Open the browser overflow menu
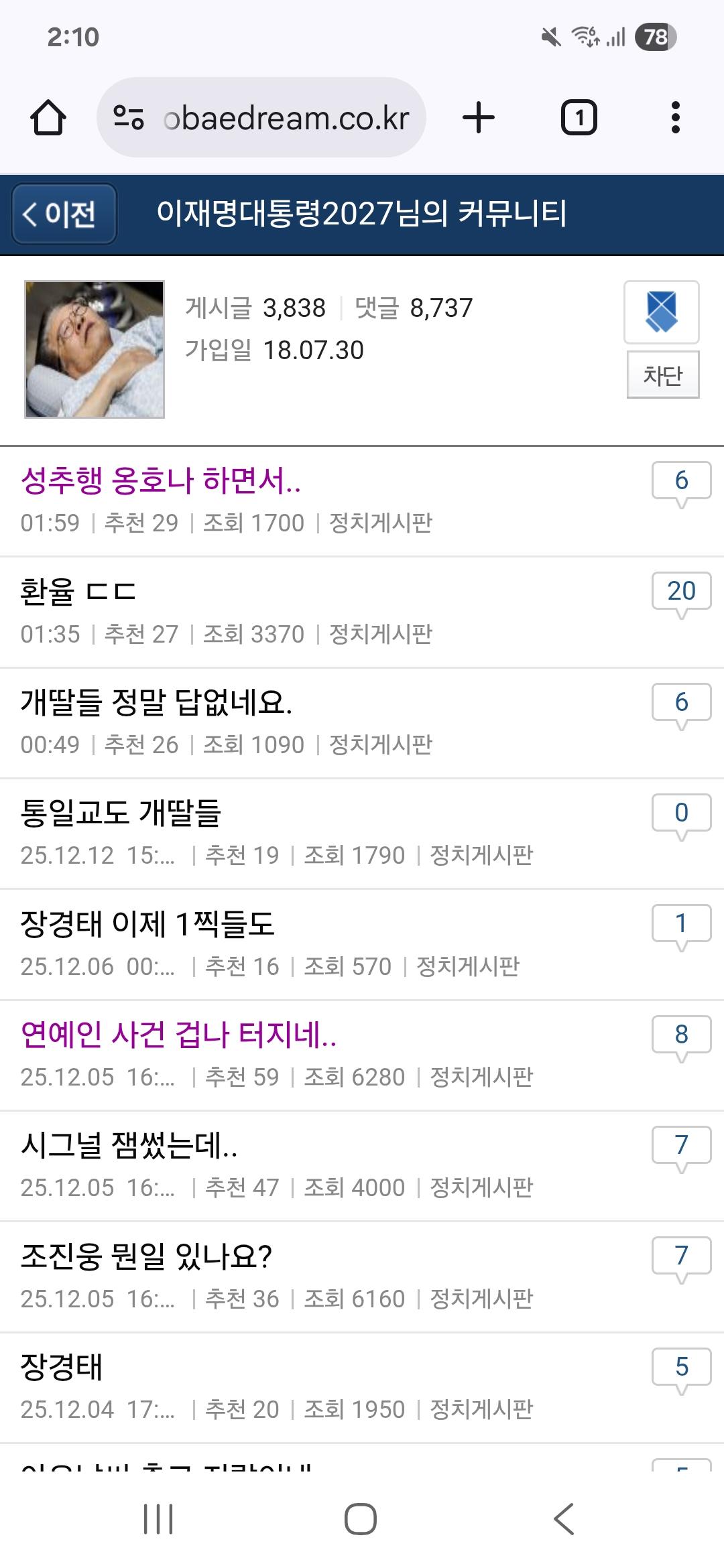 675,118
